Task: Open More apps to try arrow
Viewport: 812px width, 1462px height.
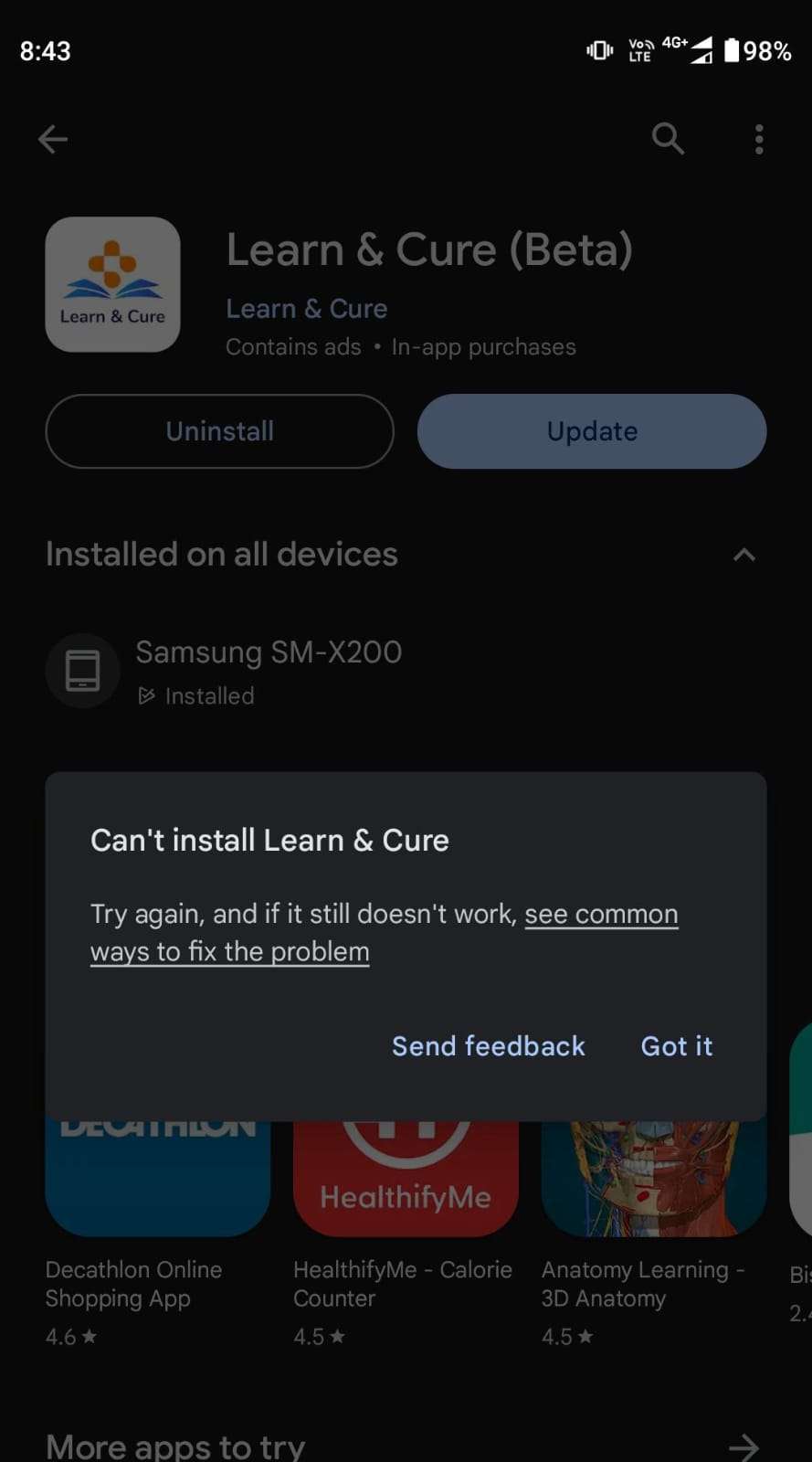Action: point(743,1446)
